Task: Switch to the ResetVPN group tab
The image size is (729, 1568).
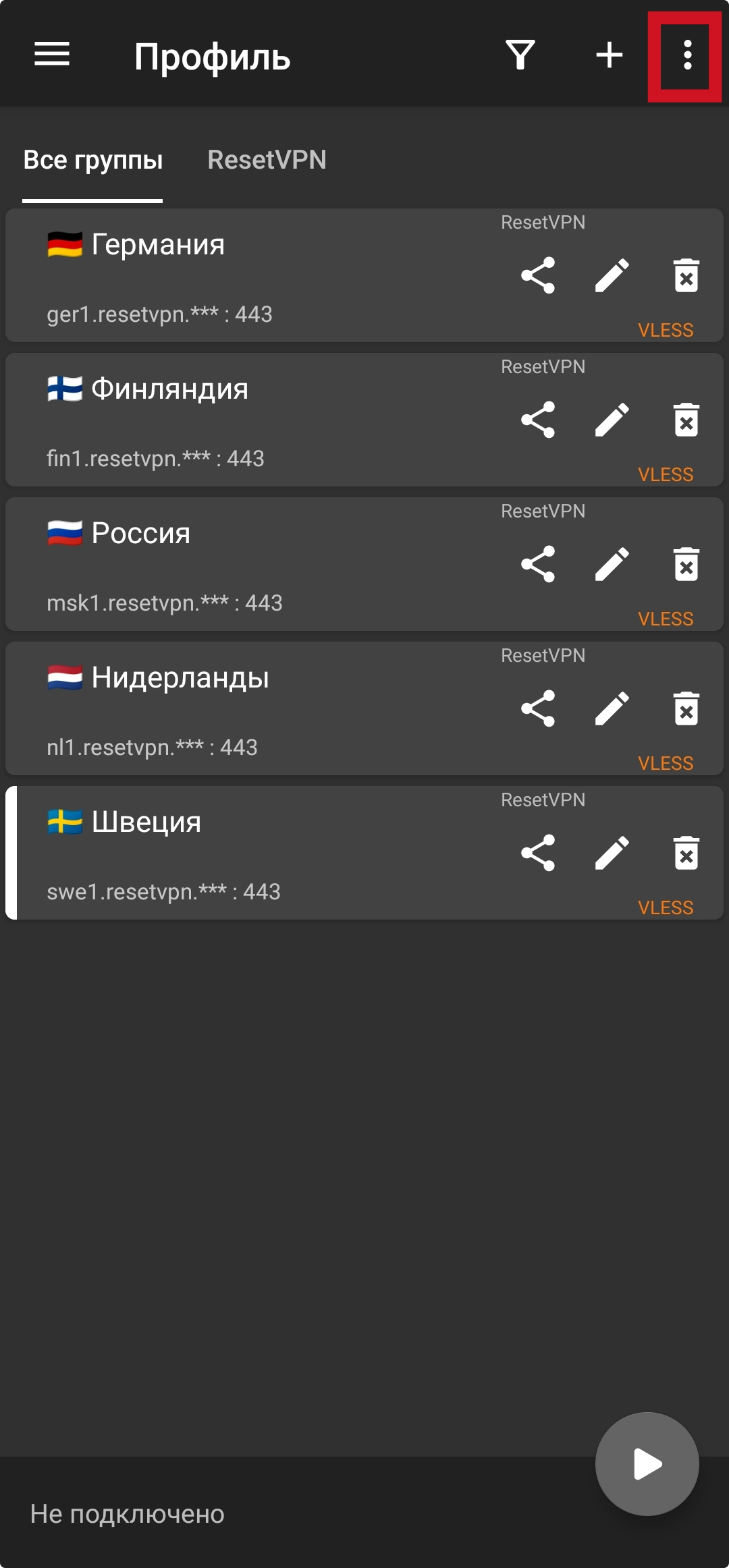Action: point(267,161)
